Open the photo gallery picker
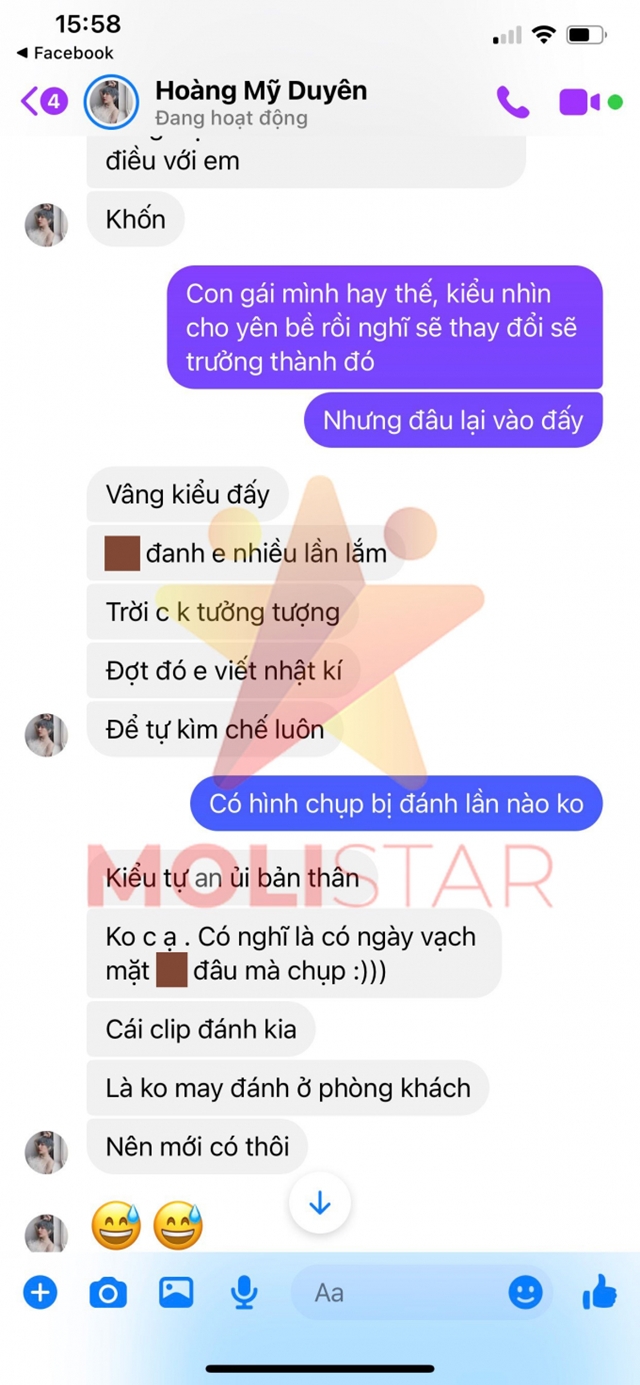The image size is (640, 1385). [176, 1293]
